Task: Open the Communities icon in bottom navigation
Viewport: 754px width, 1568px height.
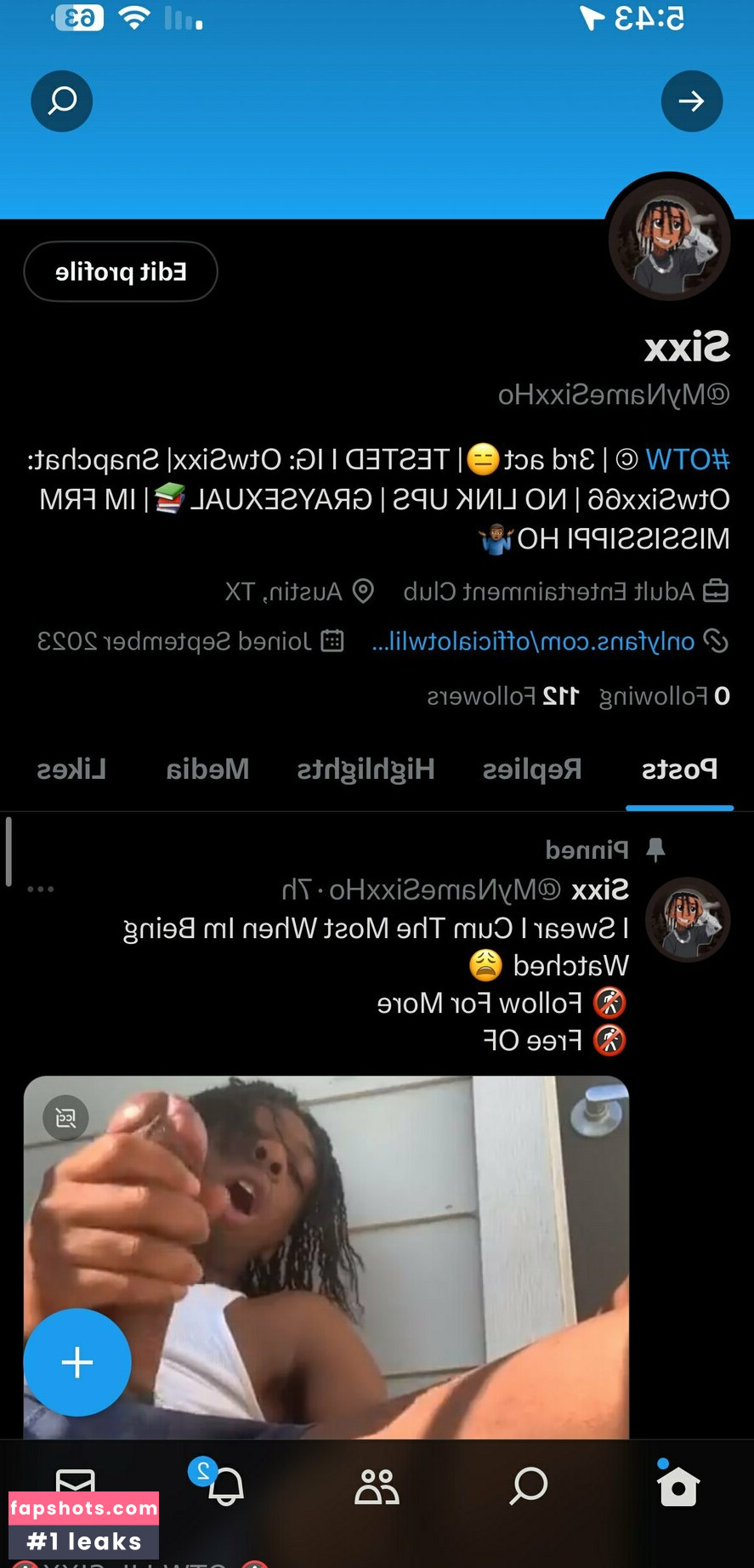Action: tap(377, 1486)
